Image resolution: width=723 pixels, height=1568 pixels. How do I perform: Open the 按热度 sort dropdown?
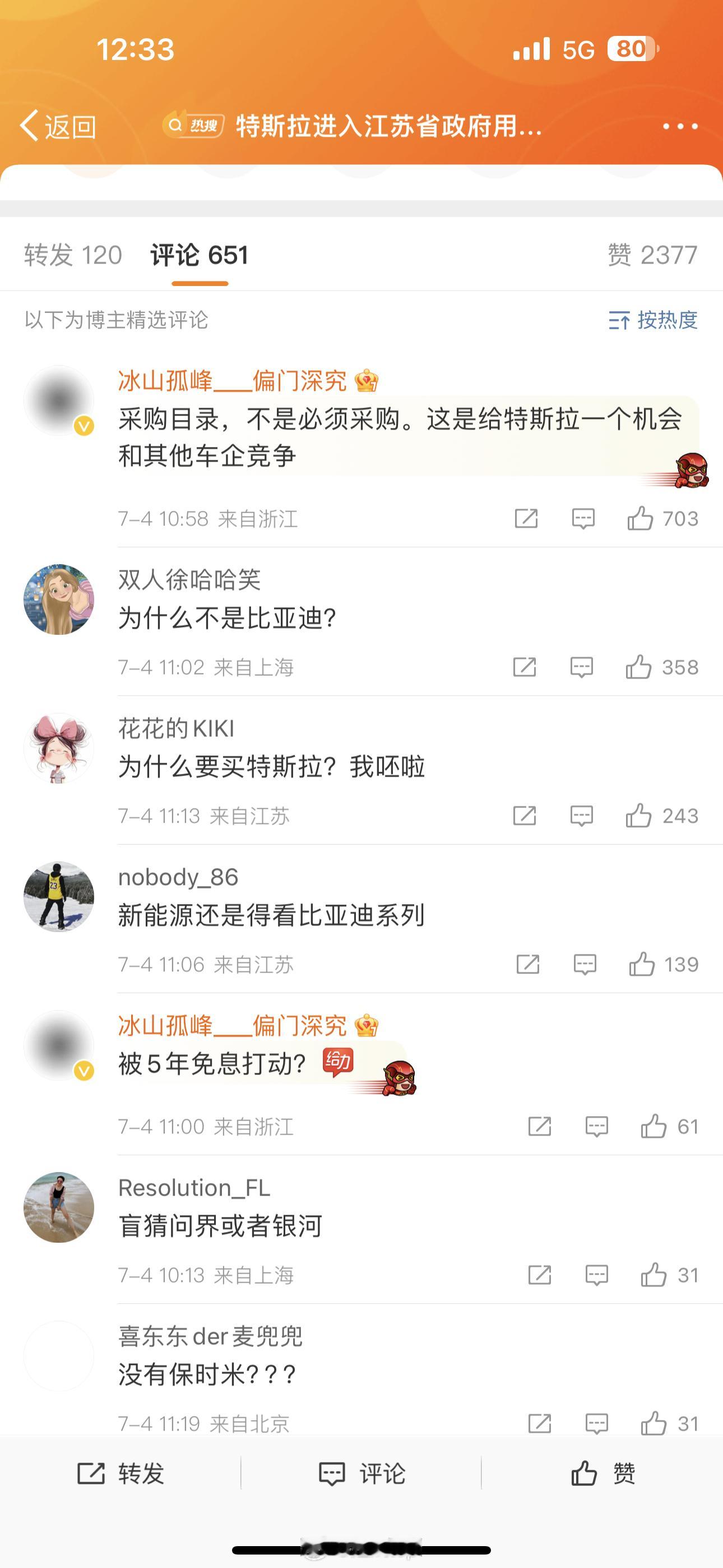pyautogui.click(x=655, y=321)
